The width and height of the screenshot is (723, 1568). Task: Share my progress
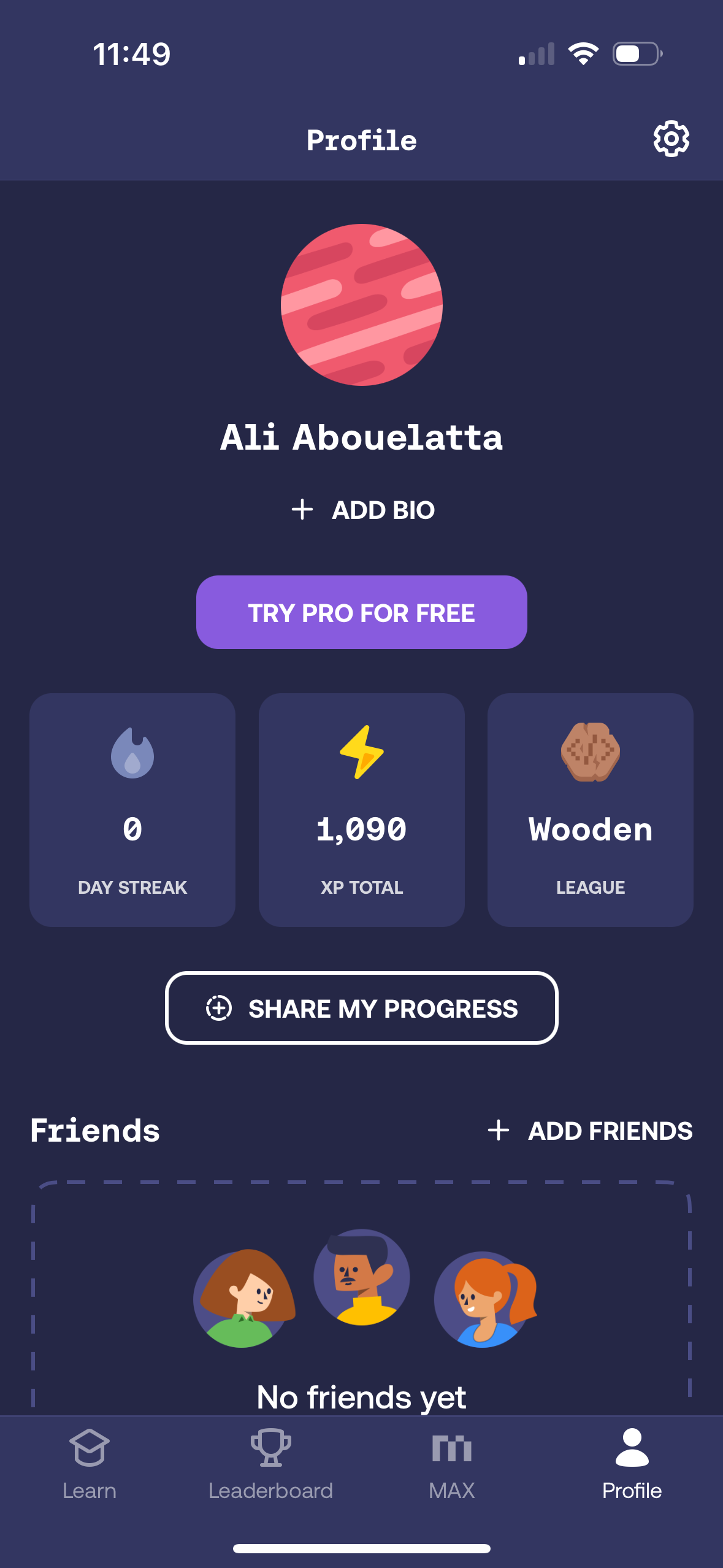click(x=361, y=1008)
